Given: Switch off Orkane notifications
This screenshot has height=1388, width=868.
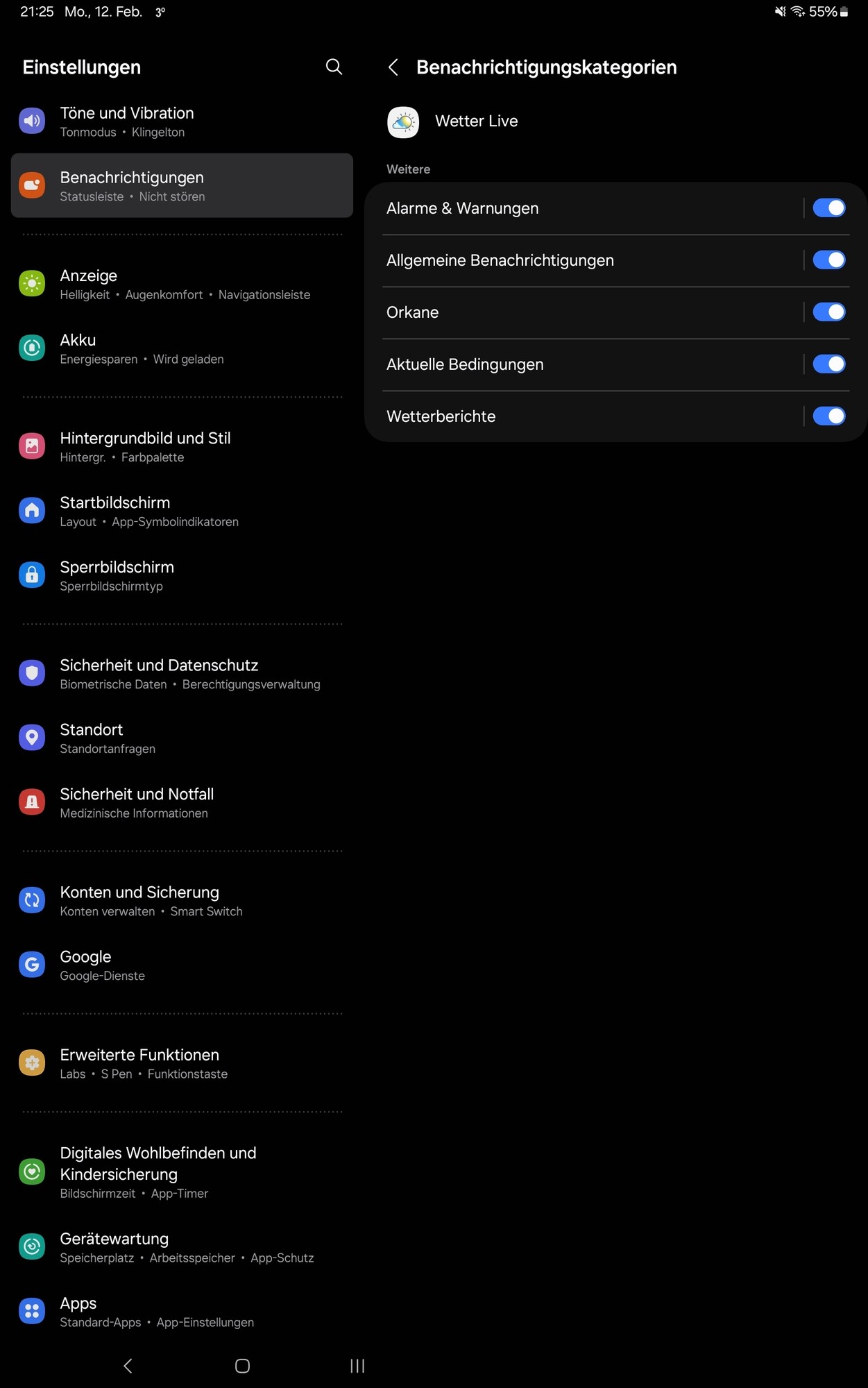Looking at the screenshot, I should [828, 312].
